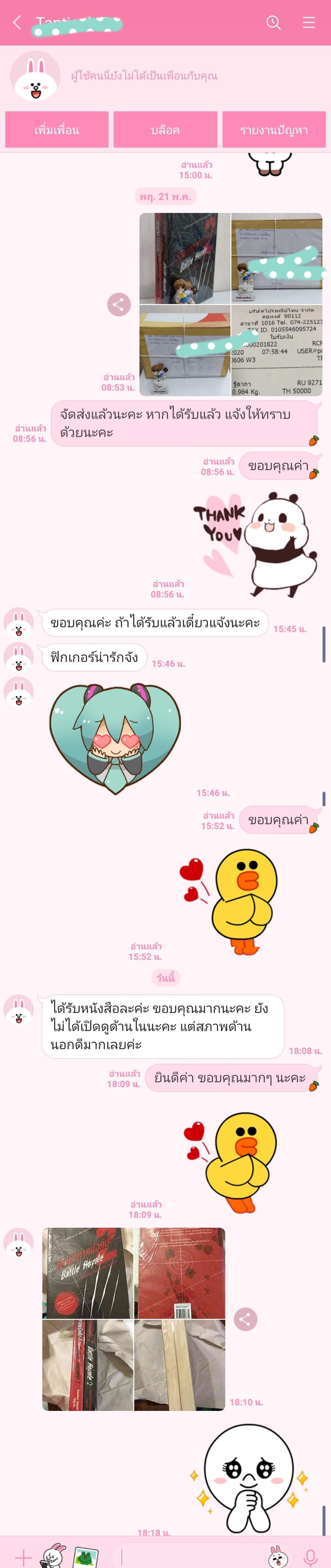This screenshot has height=1568, width=331.
Task: Open the sent parcel photo collage
Action: point(230,304)
